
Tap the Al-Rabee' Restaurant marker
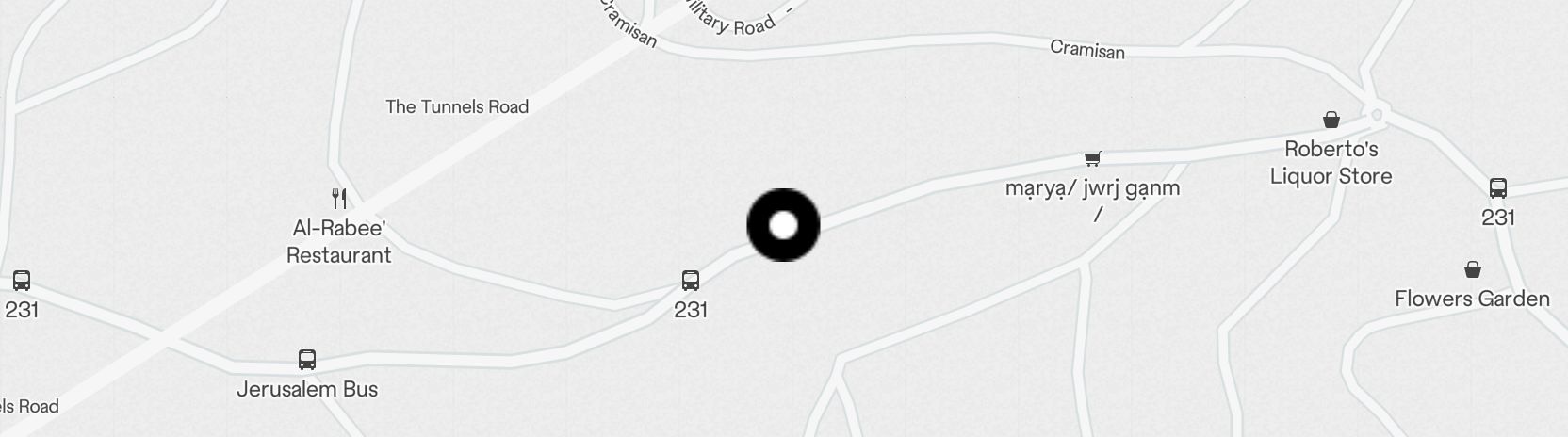339,199
